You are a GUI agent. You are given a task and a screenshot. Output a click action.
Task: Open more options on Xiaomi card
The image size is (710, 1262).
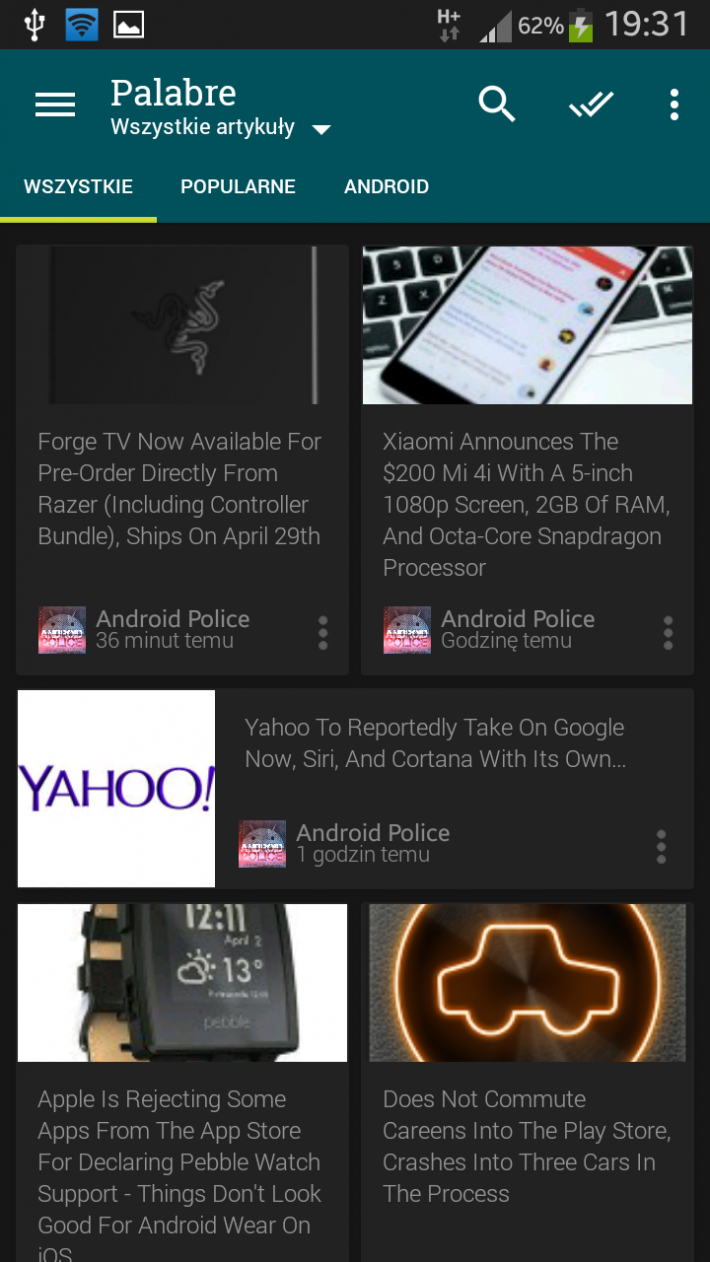[x=668, y=632]
